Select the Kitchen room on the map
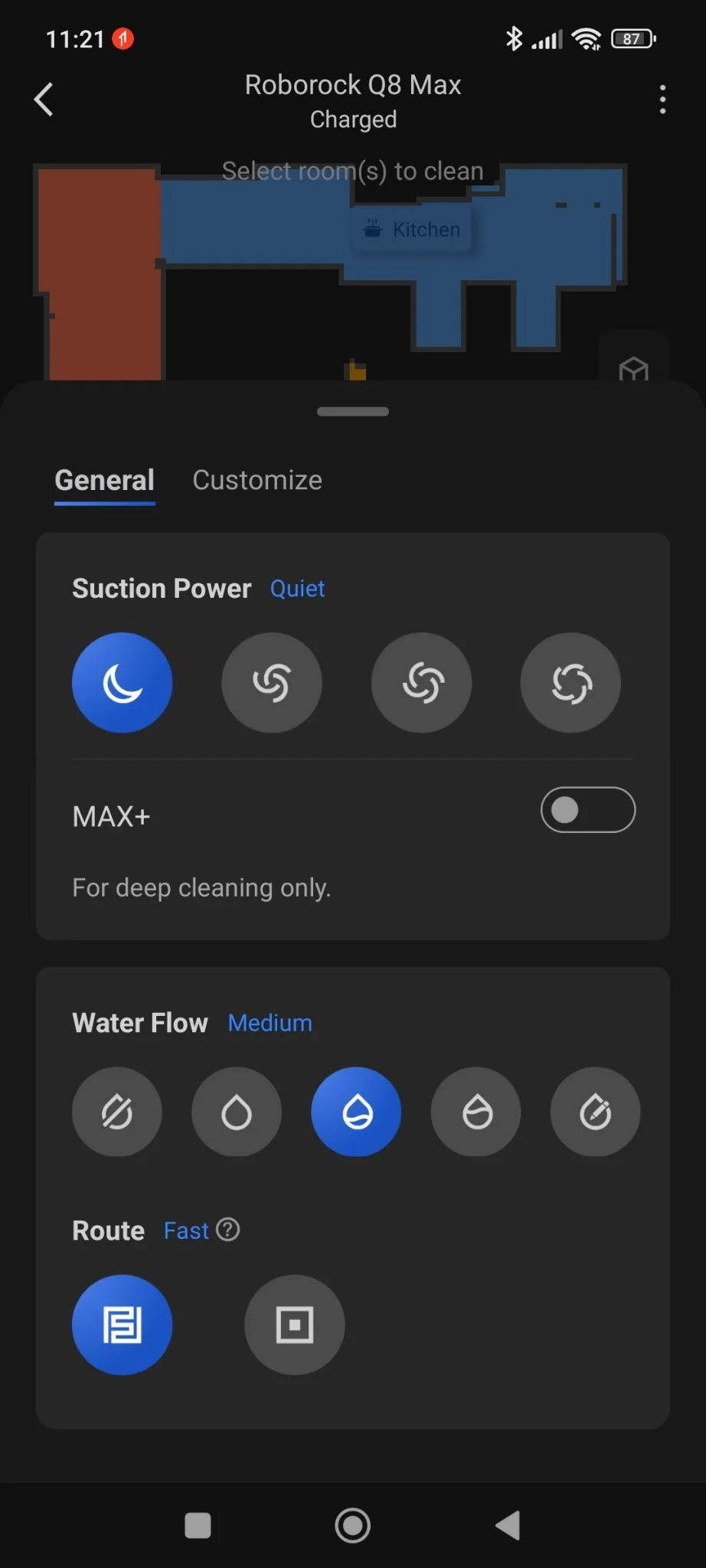The image size is (706, 1568). pos(413,229)
